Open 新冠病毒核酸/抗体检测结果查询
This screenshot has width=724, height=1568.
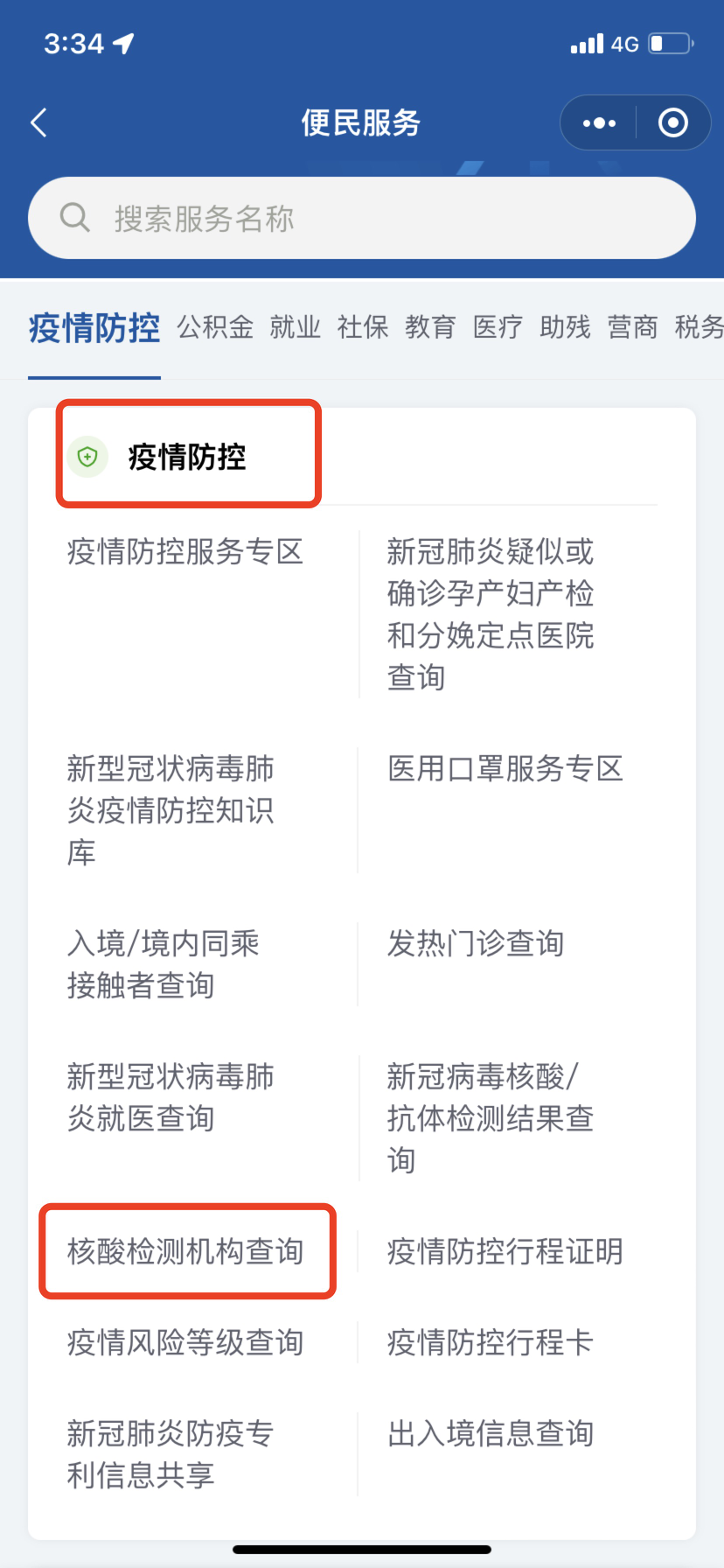(x=491, y=1119)
